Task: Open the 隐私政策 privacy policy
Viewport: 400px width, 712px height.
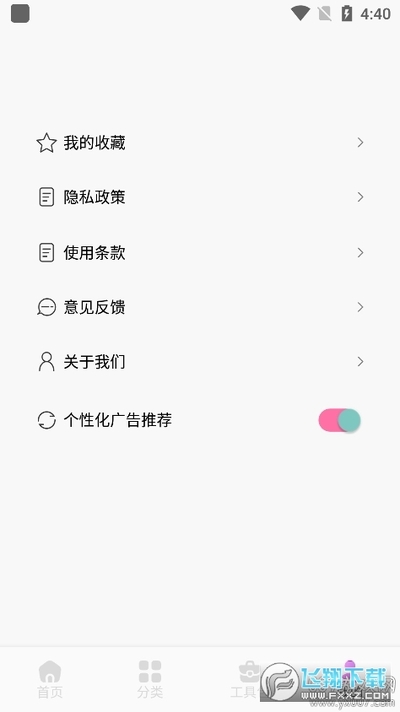Action: 200,197
